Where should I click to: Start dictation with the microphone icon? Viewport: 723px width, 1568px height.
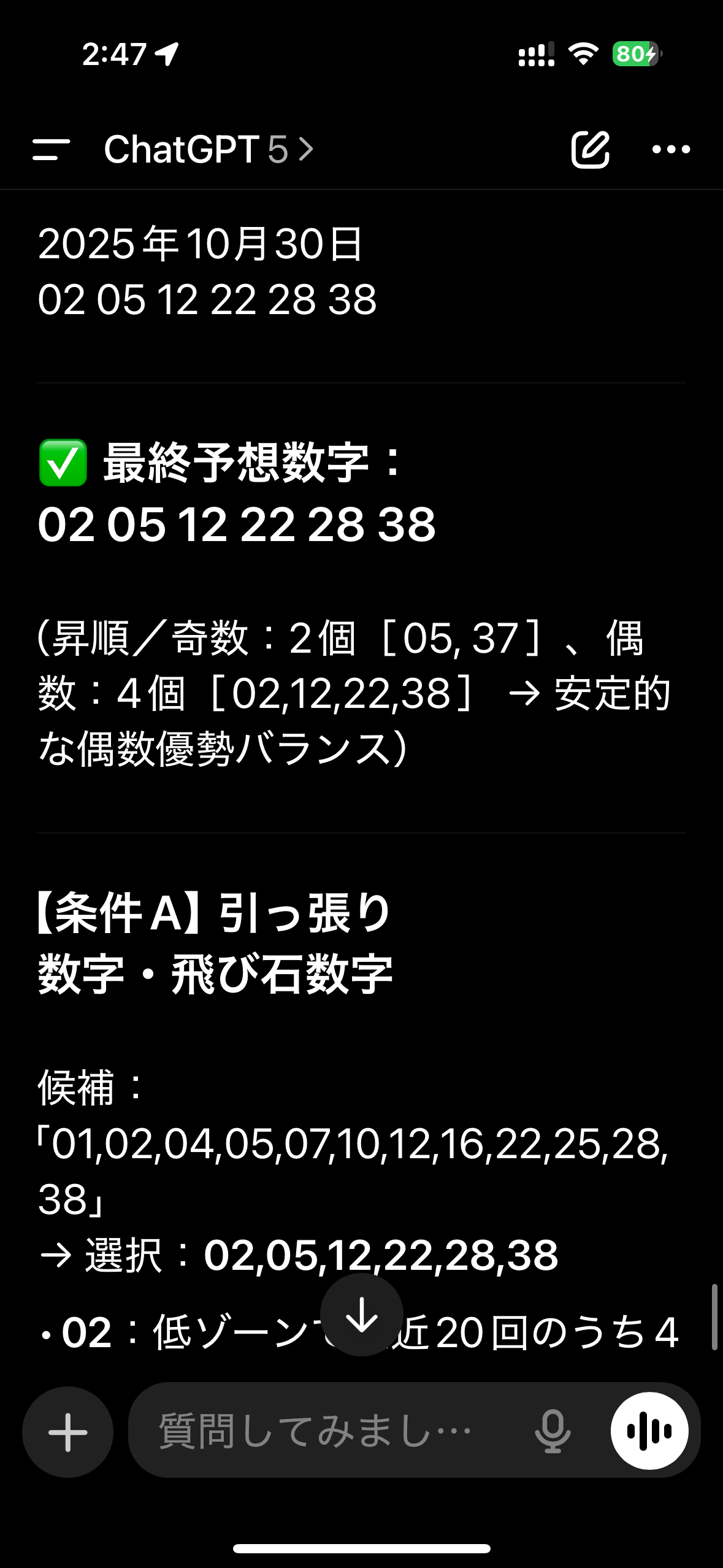(553, 1432)
